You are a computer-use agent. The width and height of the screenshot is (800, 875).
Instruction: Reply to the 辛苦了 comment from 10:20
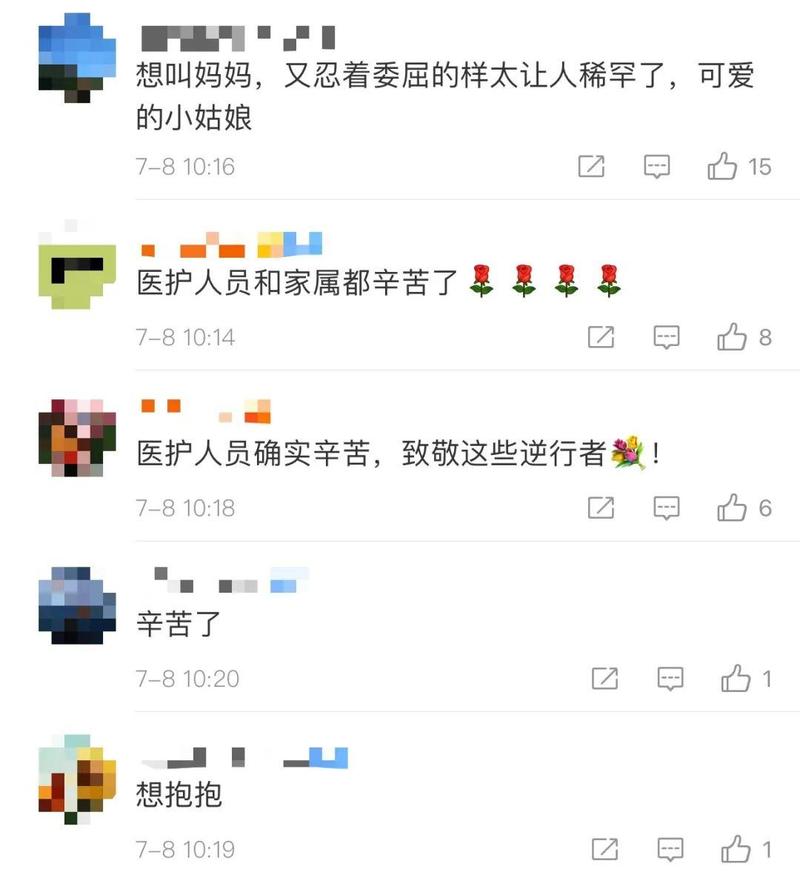[670, 679]
